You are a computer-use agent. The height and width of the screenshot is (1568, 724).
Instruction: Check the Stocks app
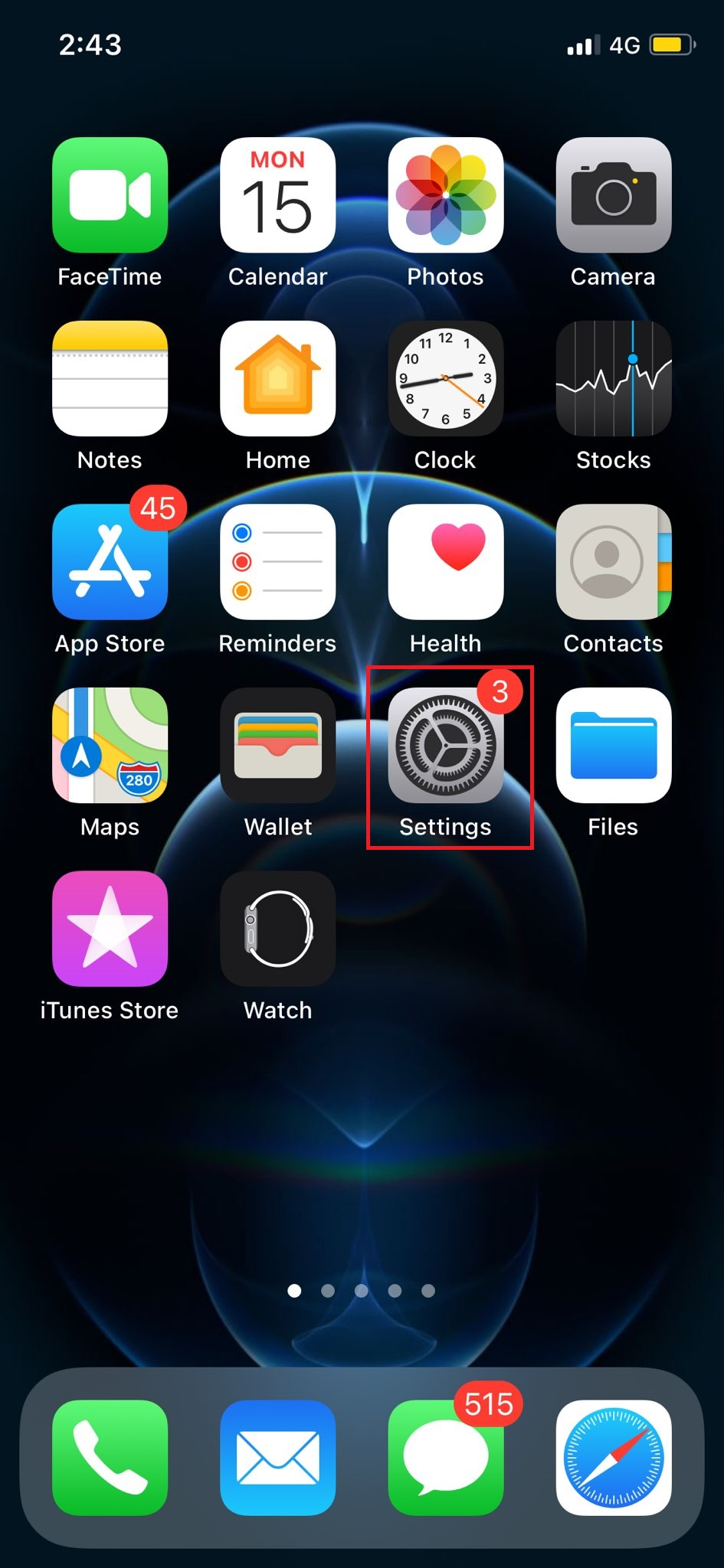(614, 378)
